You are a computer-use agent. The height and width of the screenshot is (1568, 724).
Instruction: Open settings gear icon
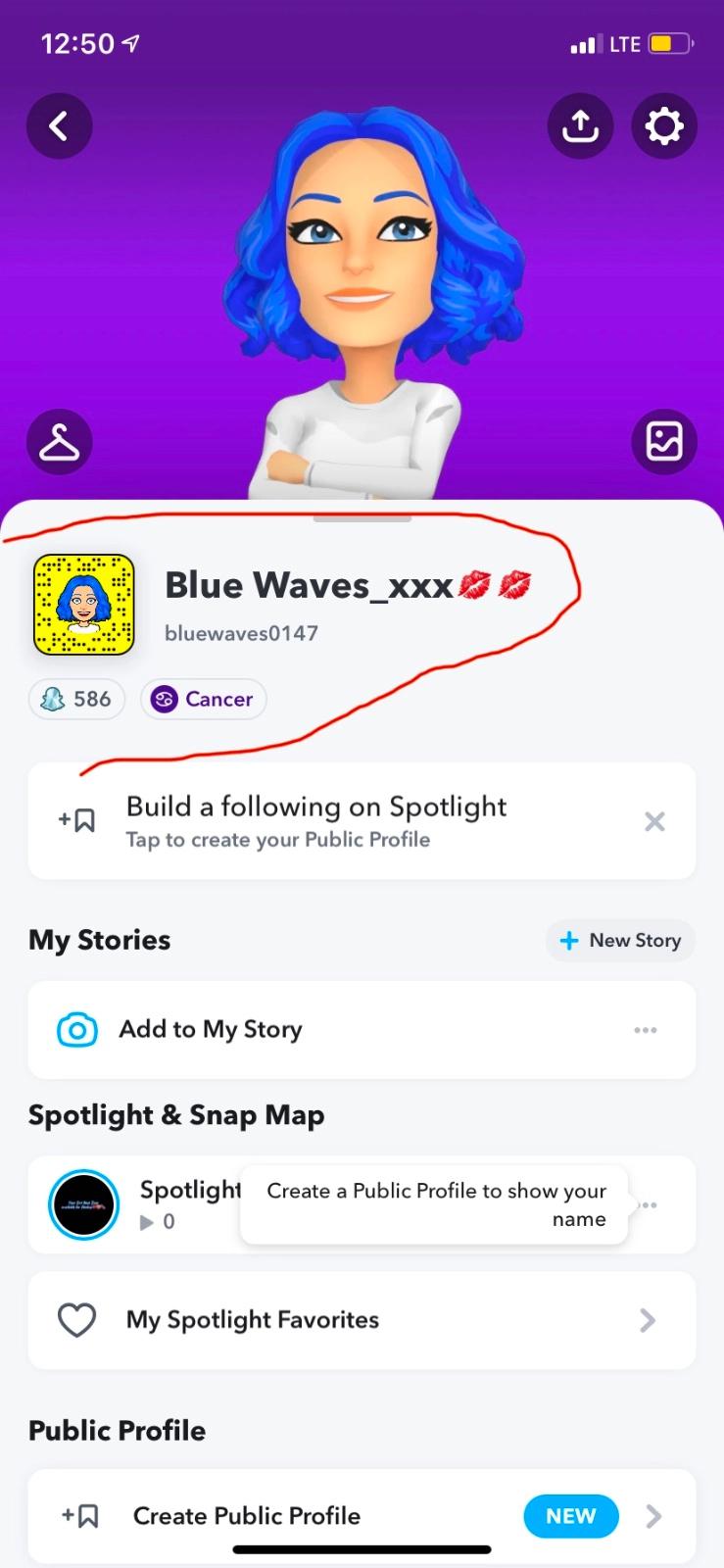coord(664,125)
